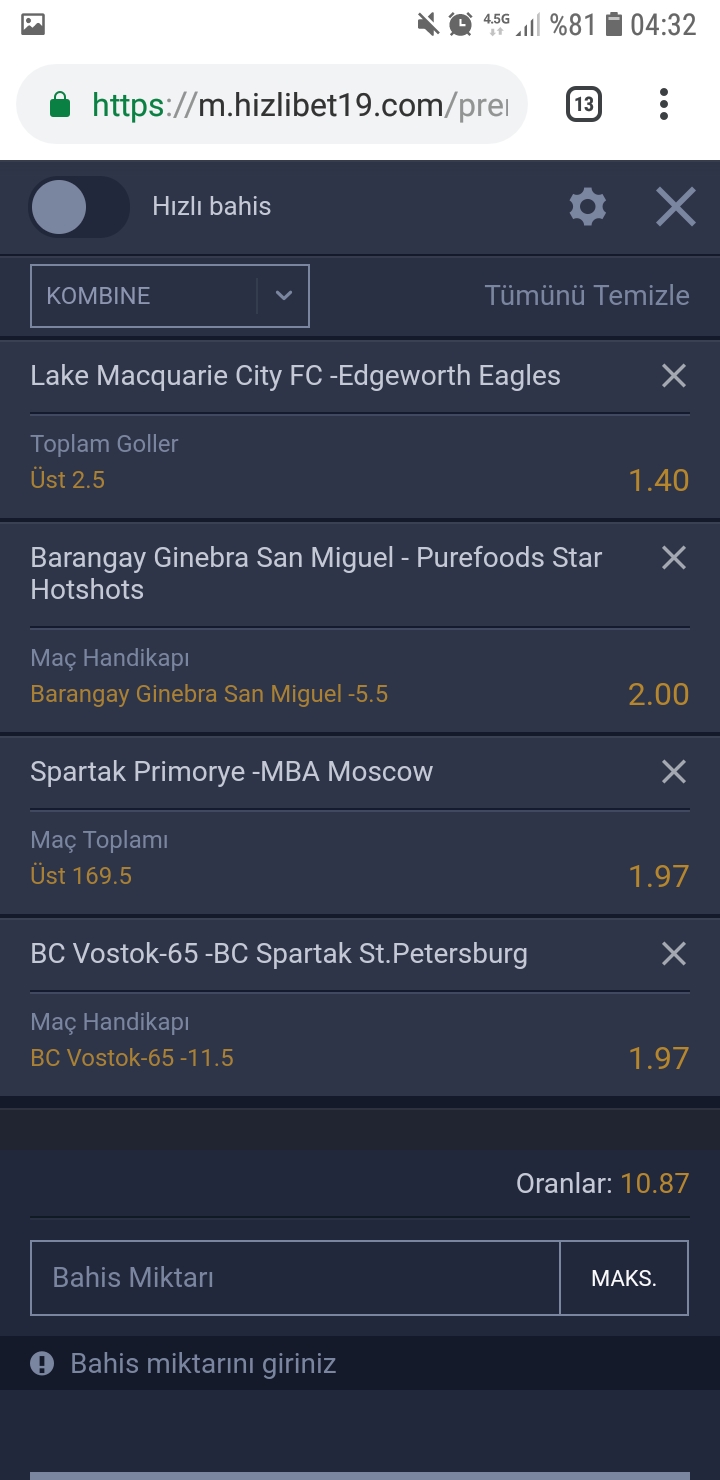
Task: Tap the browser address bar
Action: click(271, 104)
